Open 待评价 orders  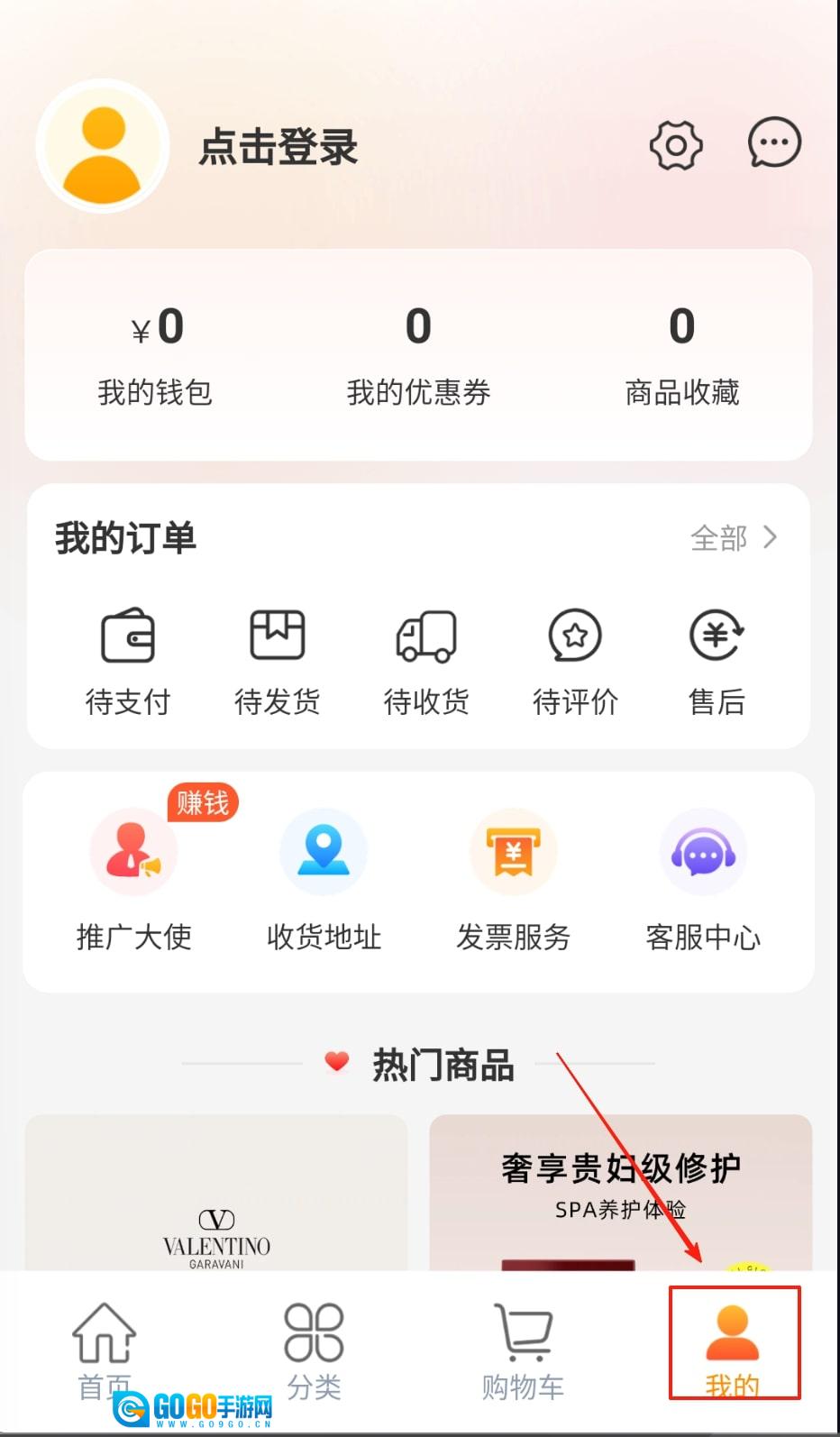coord(575,661)
